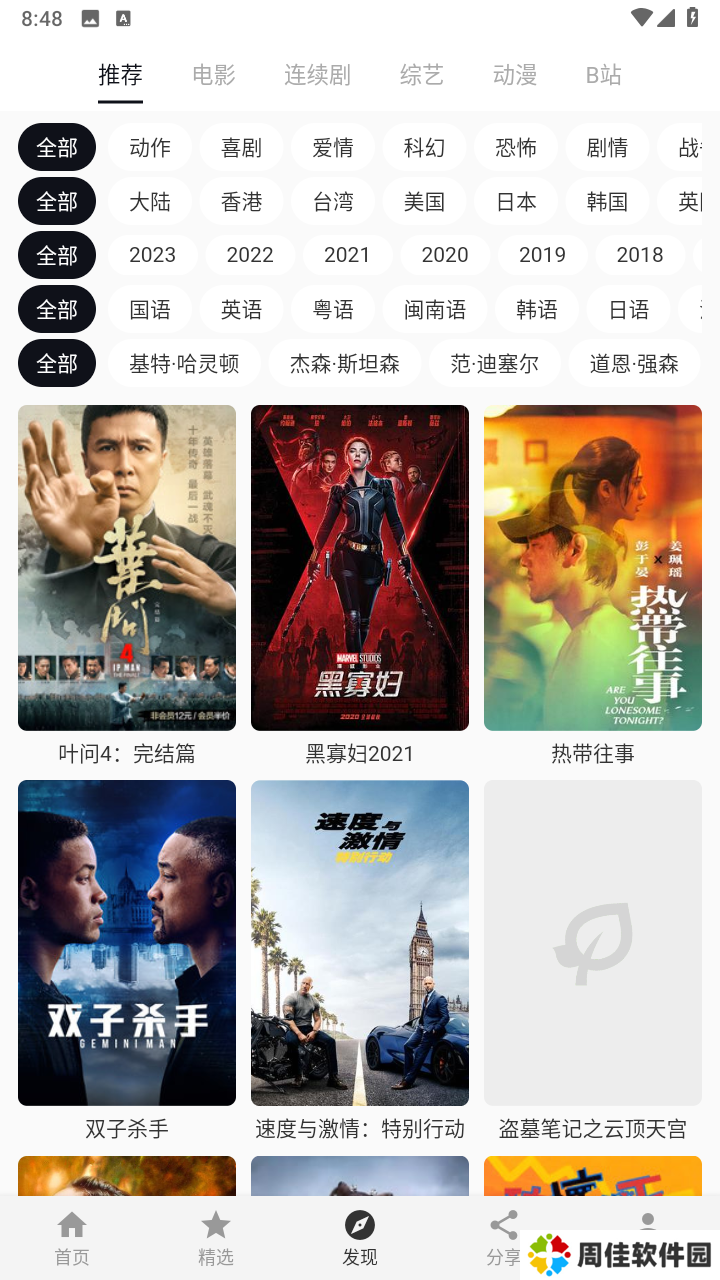Open the 黑寡妇2021 poster
The width and height of the screenshot is (720, 1280).
tap(360, 568)
